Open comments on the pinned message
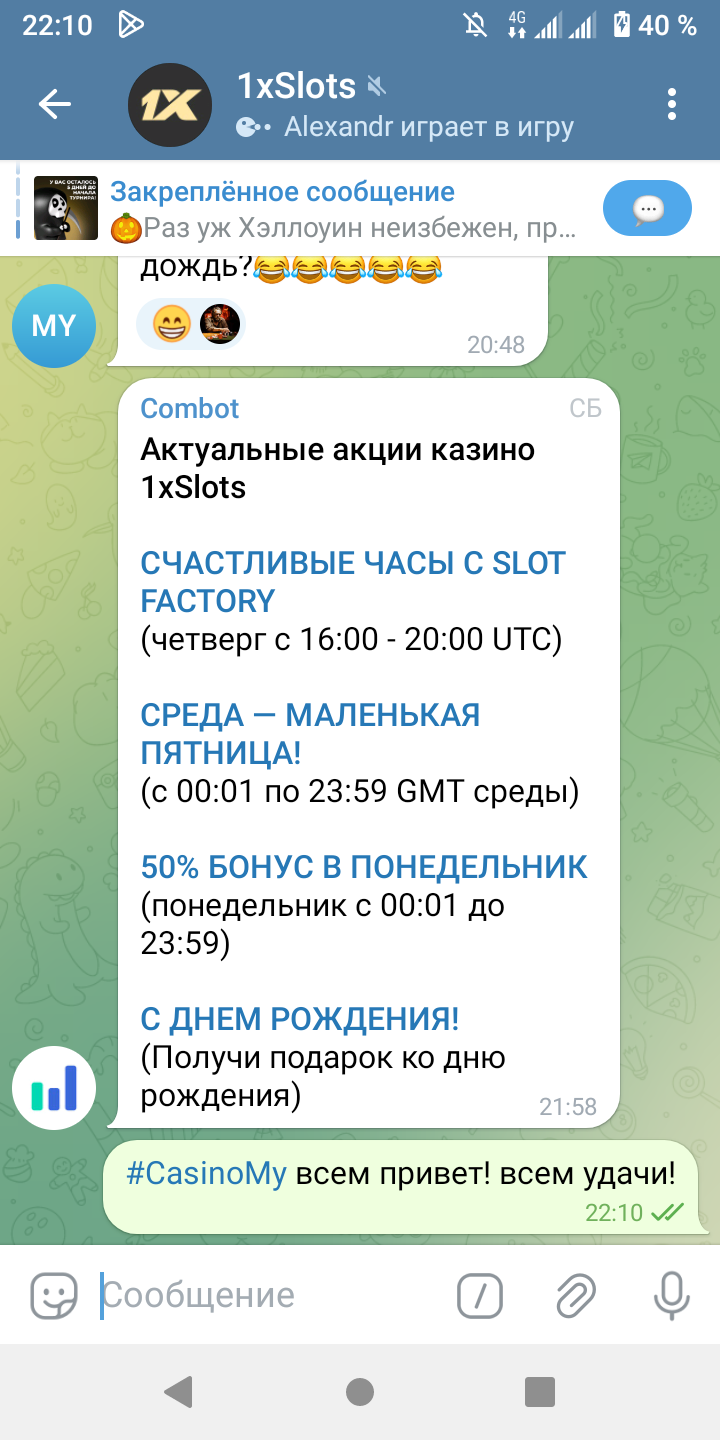 click(x=647, y=209)
